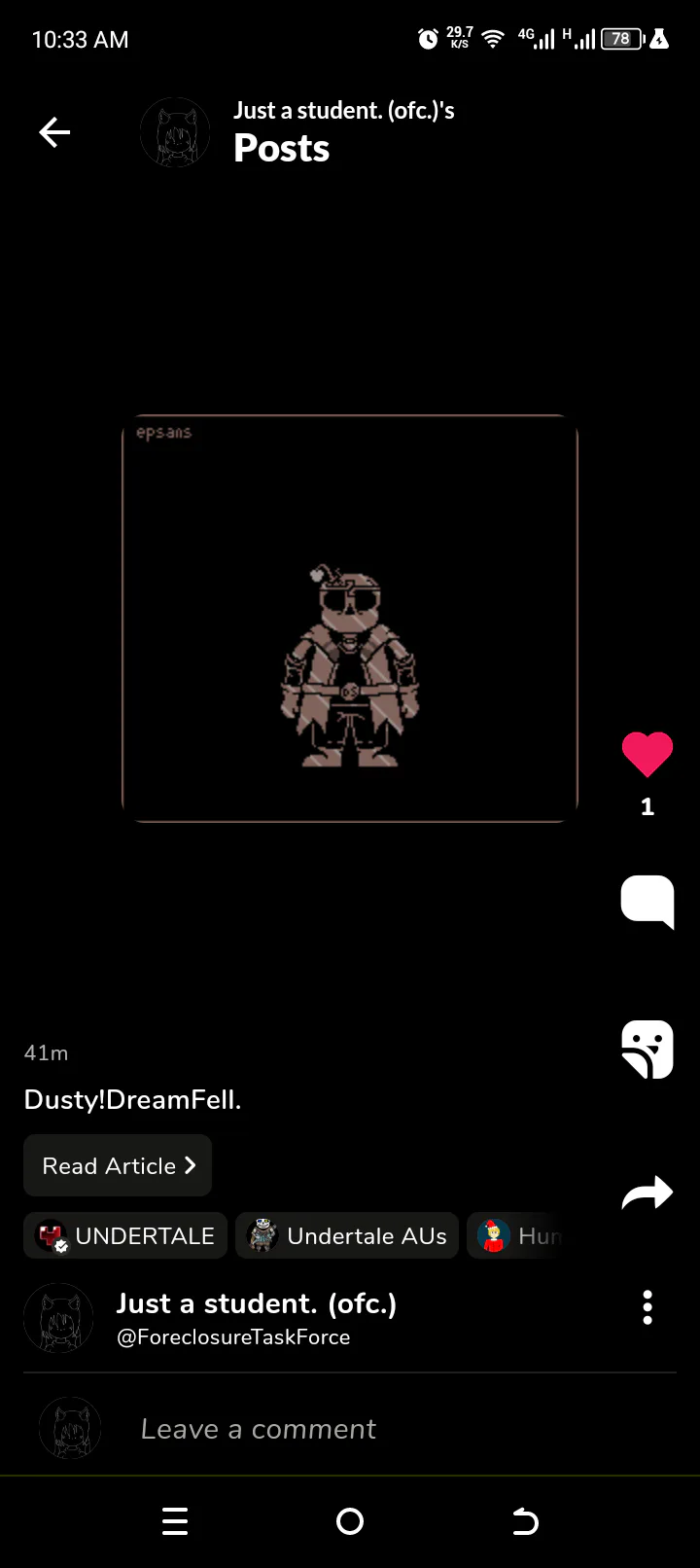Viewport: 700px width, 1568px height.
Task: Open the three-dot overflow menu
Action: (x=647, y=1307)
